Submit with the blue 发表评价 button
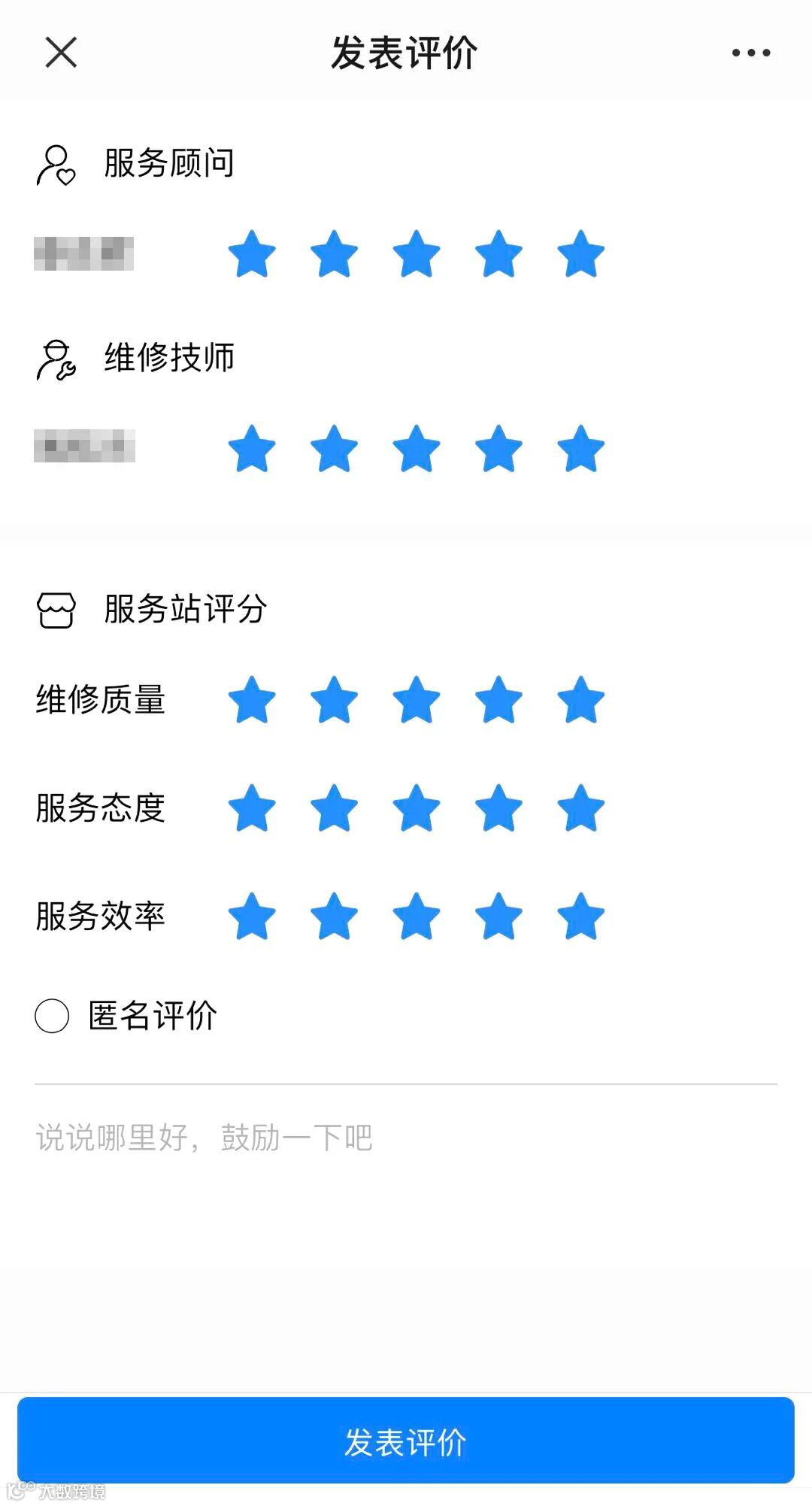Screen dimensions: 812x1506 tap(406, 1441)
